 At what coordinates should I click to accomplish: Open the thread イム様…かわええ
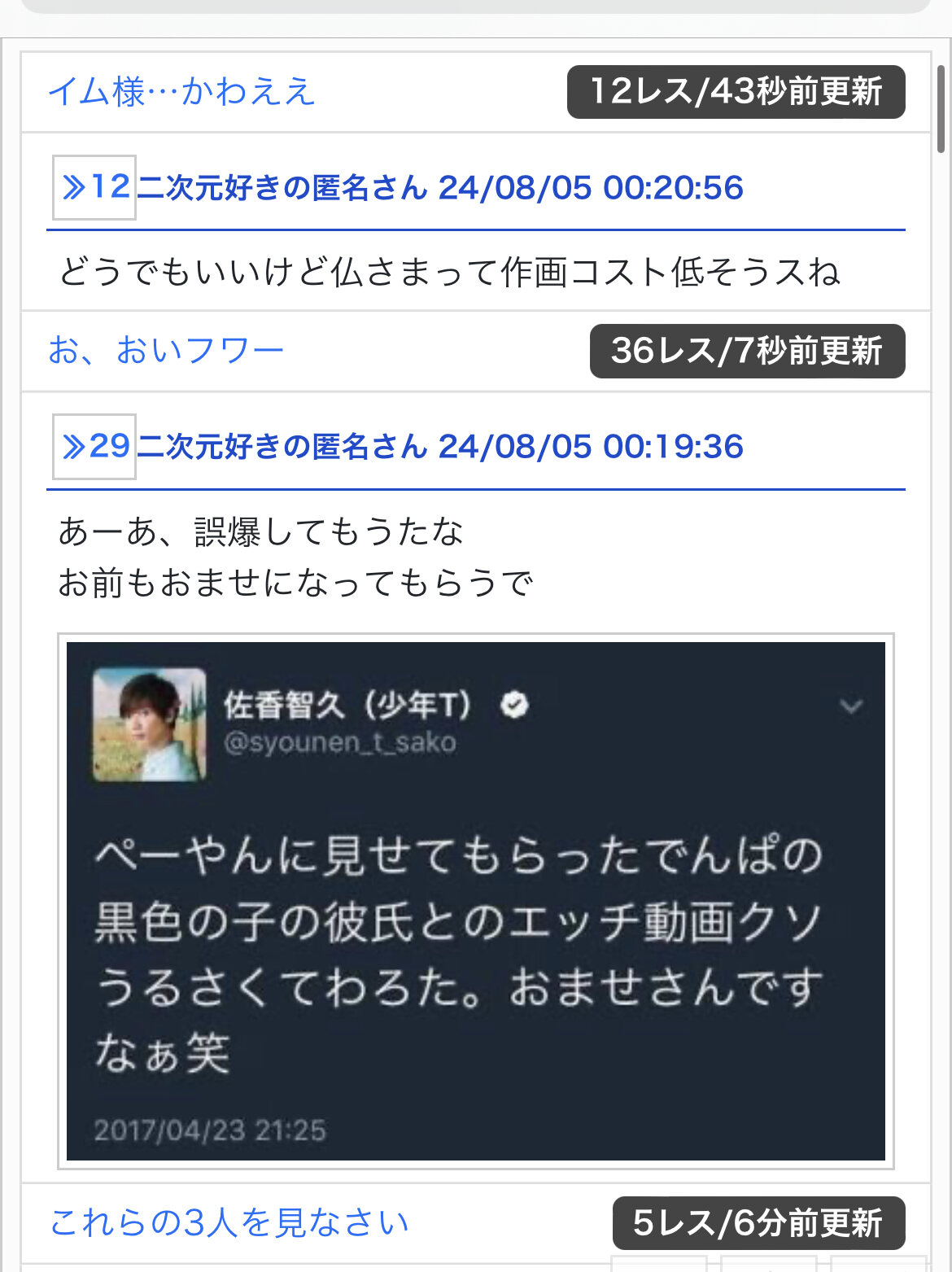pos(181,91)
